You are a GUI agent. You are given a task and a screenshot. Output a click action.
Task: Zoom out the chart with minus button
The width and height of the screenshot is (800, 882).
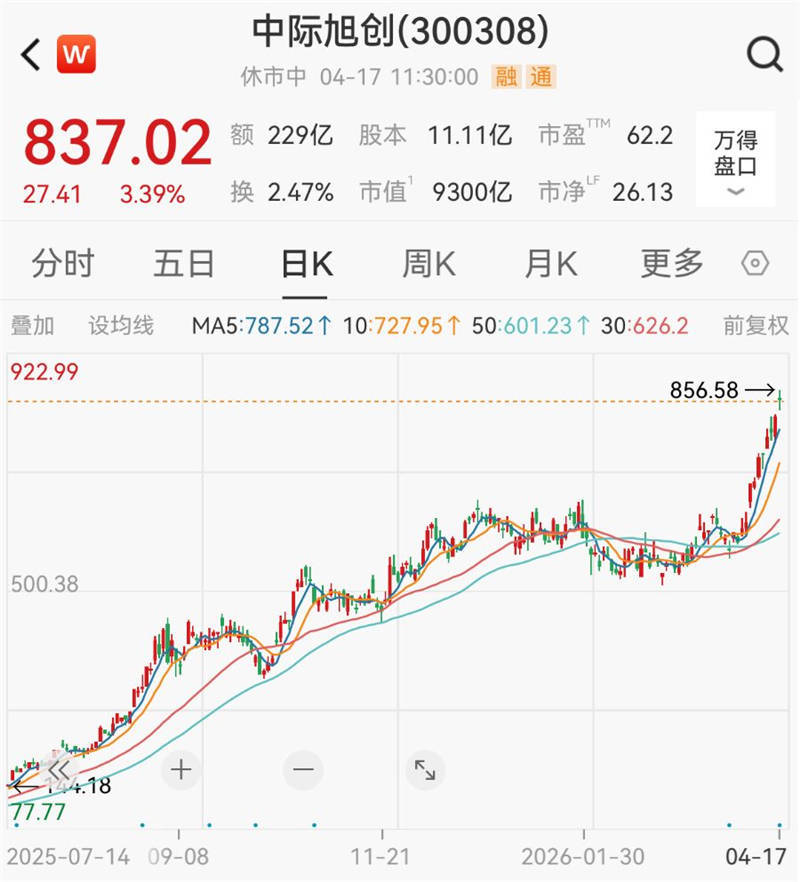(303, 770)
